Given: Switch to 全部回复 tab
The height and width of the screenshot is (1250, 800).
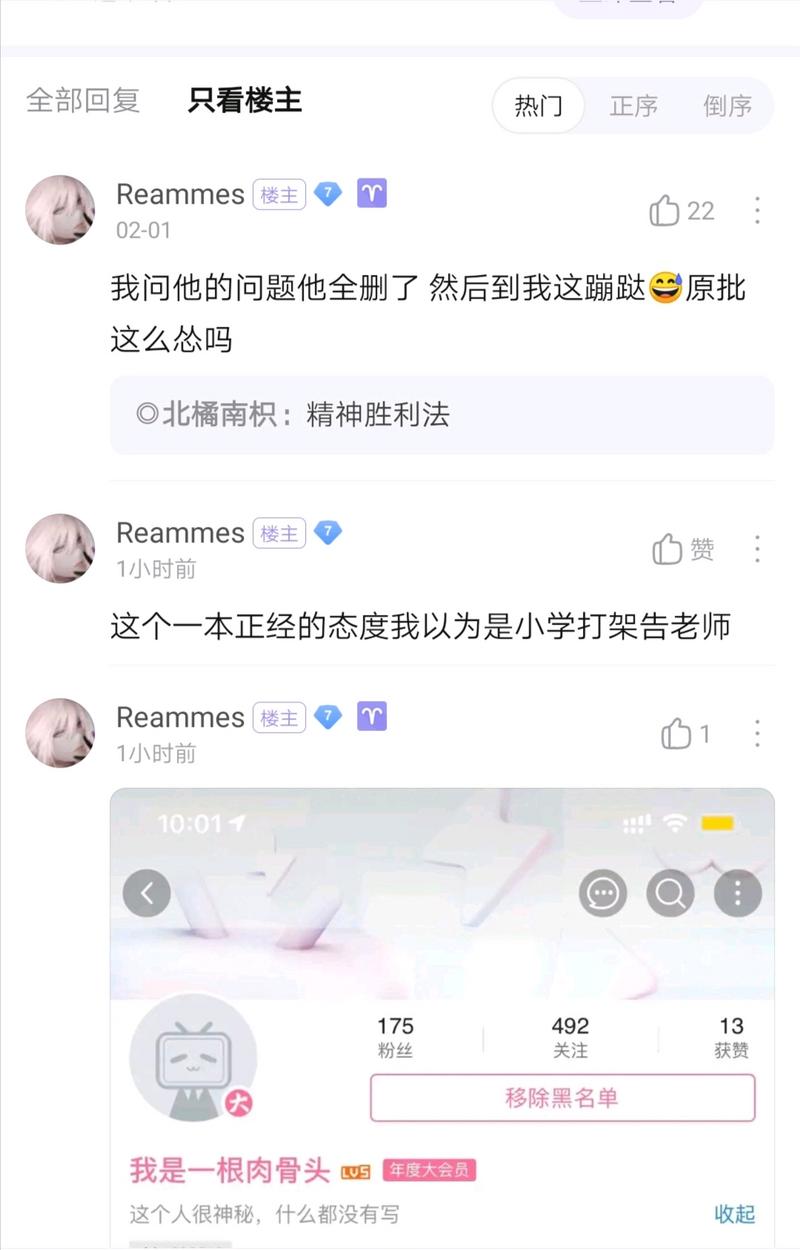Looking at the screenshot, I should point(83,101).
